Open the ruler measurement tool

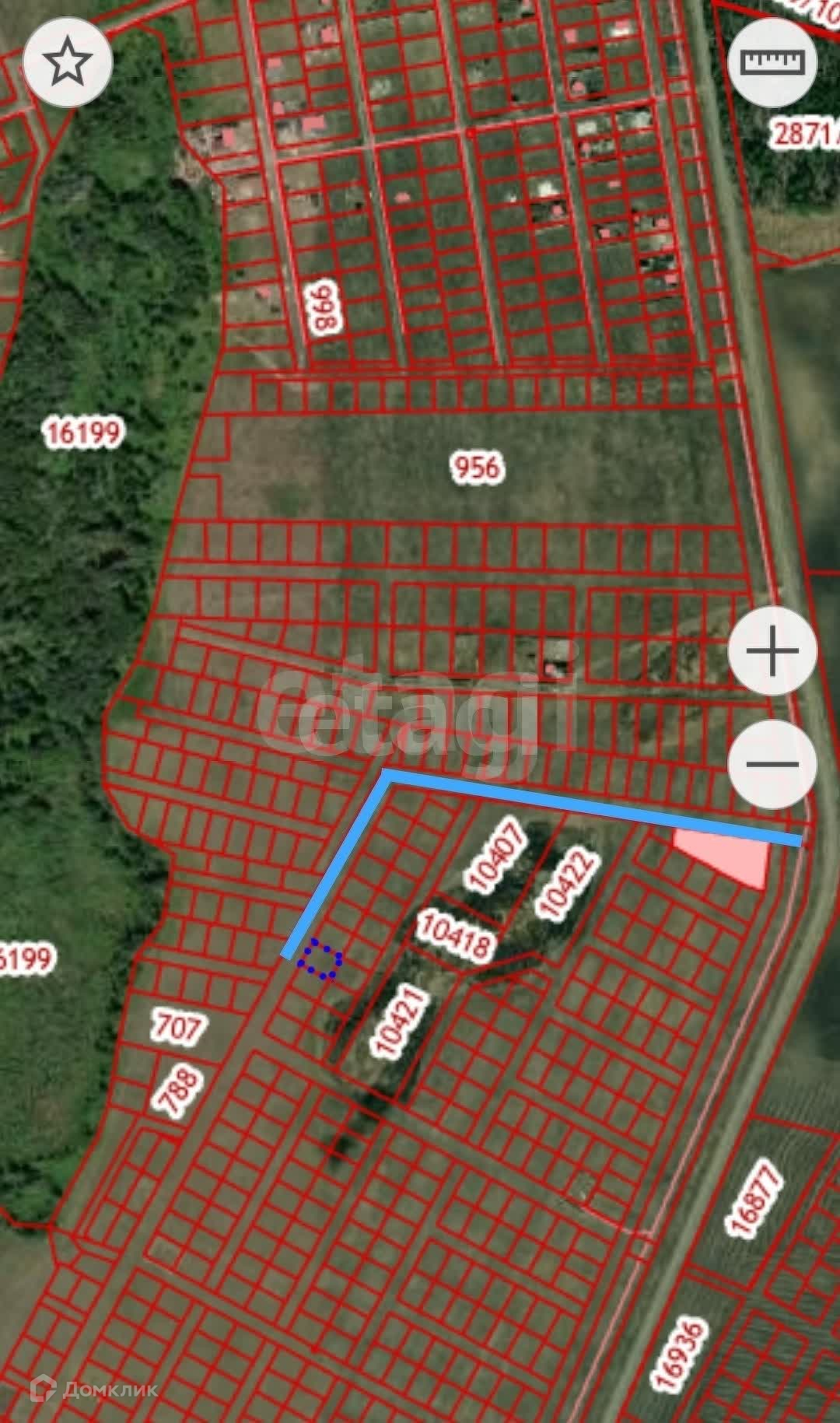[772, 62]
